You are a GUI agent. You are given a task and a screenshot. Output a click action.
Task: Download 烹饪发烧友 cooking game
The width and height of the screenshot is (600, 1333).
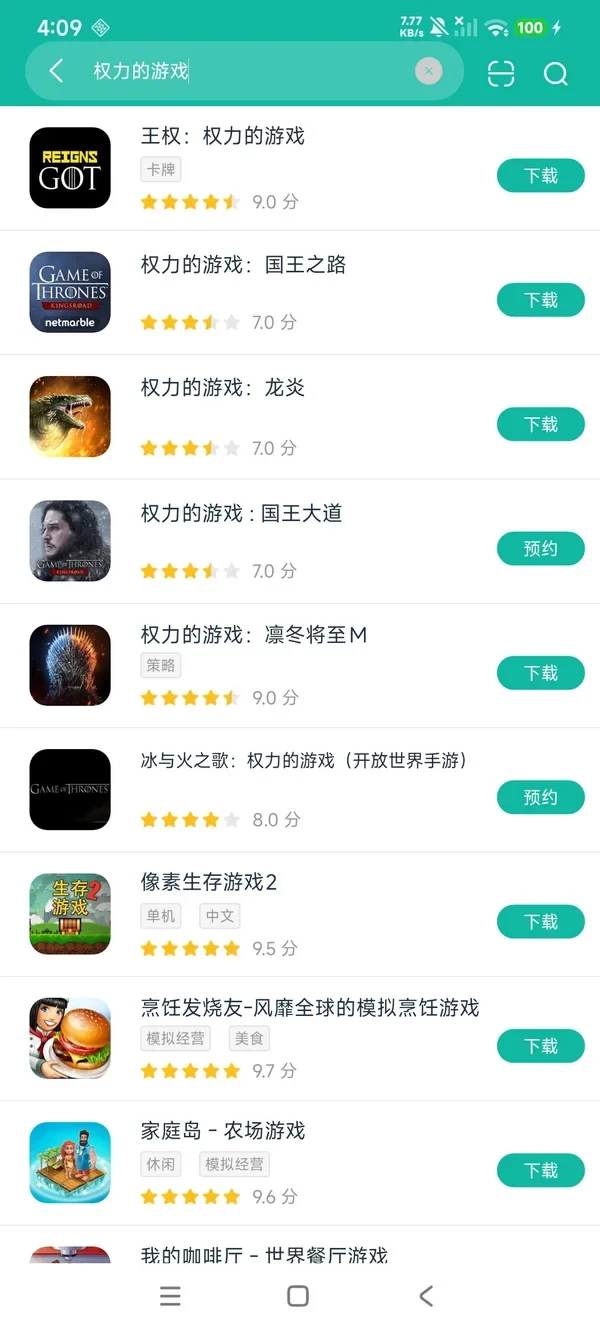(541, 1046)
